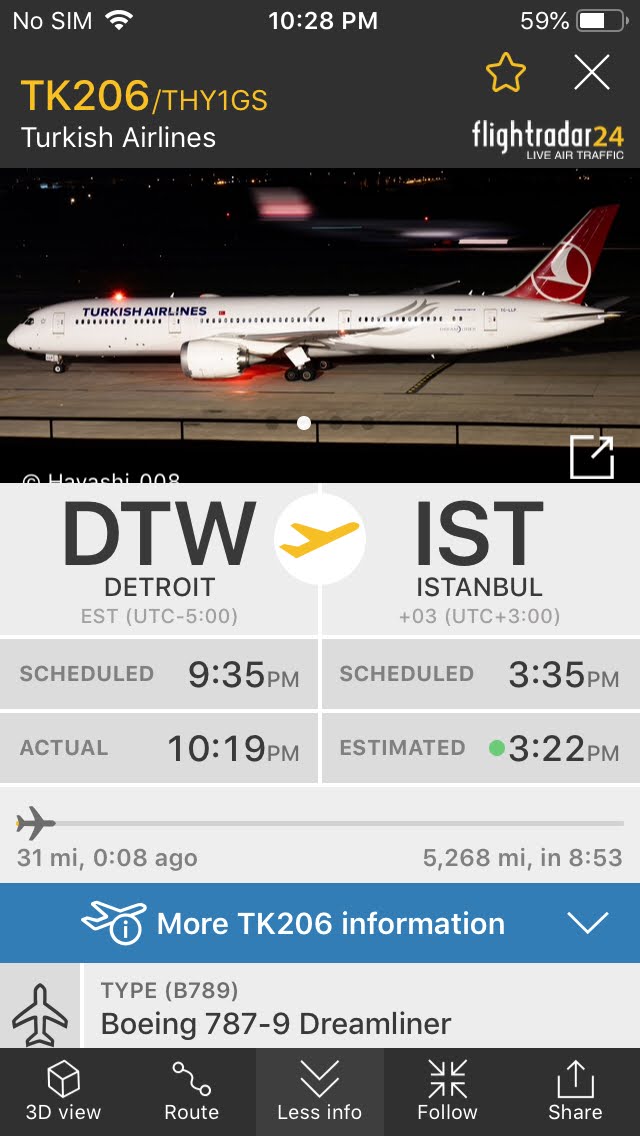Share this flight
This screenshot has width=640, height=1136.
click(575, 1092)
